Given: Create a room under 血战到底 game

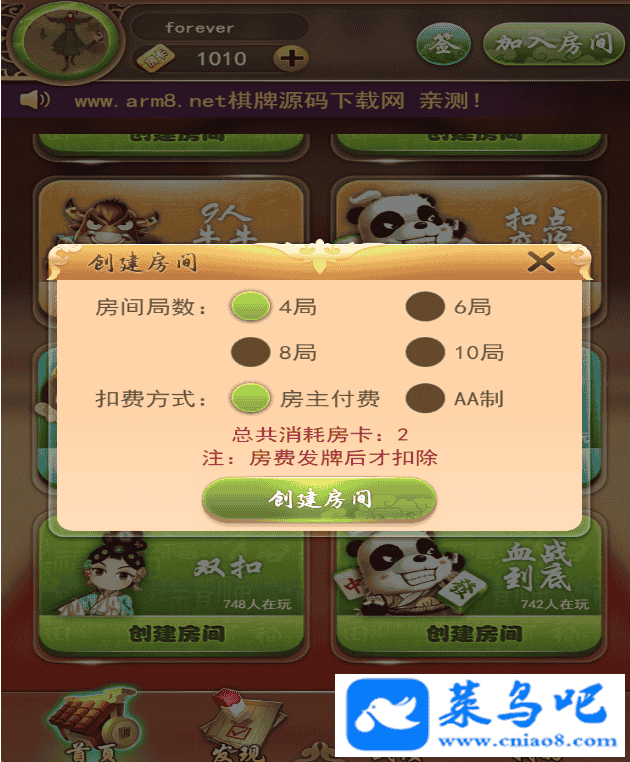Looking at the screenshot, I should pos(474,634).
